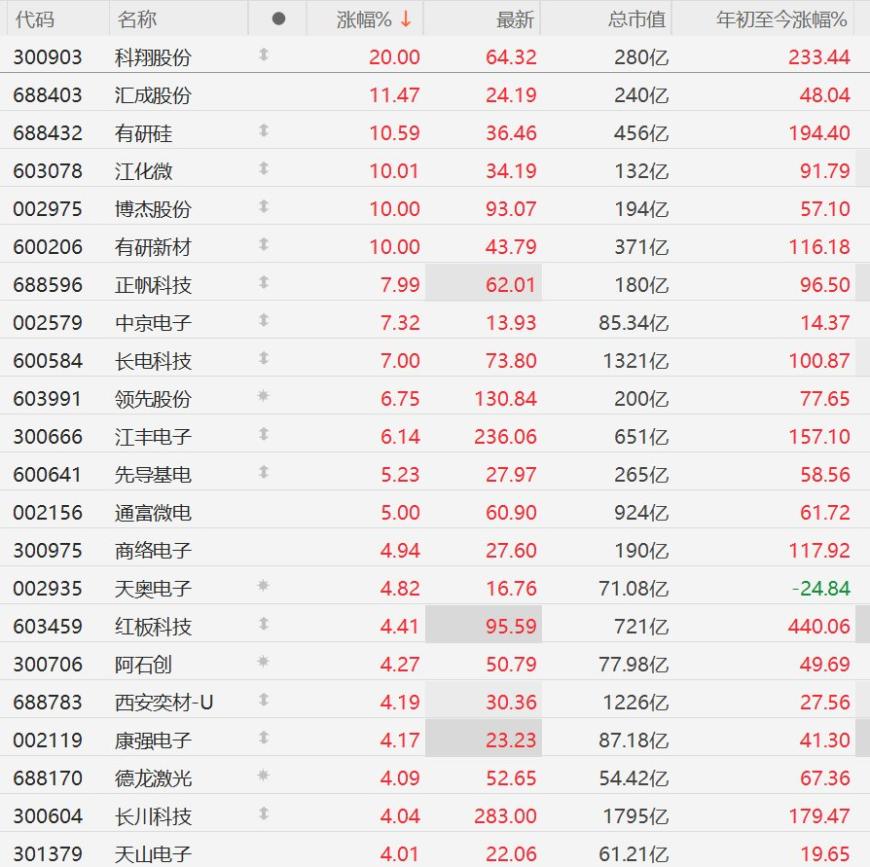
Task: Select 通富微电 row
Action: [x=435, y=513]
